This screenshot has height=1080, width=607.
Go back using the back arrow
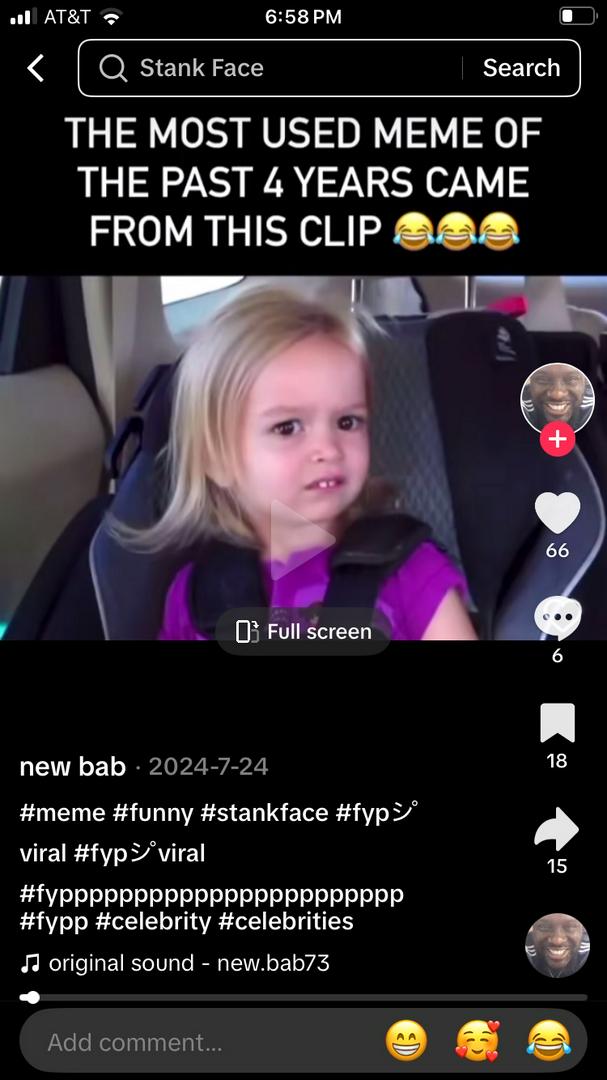coord(36,68)
